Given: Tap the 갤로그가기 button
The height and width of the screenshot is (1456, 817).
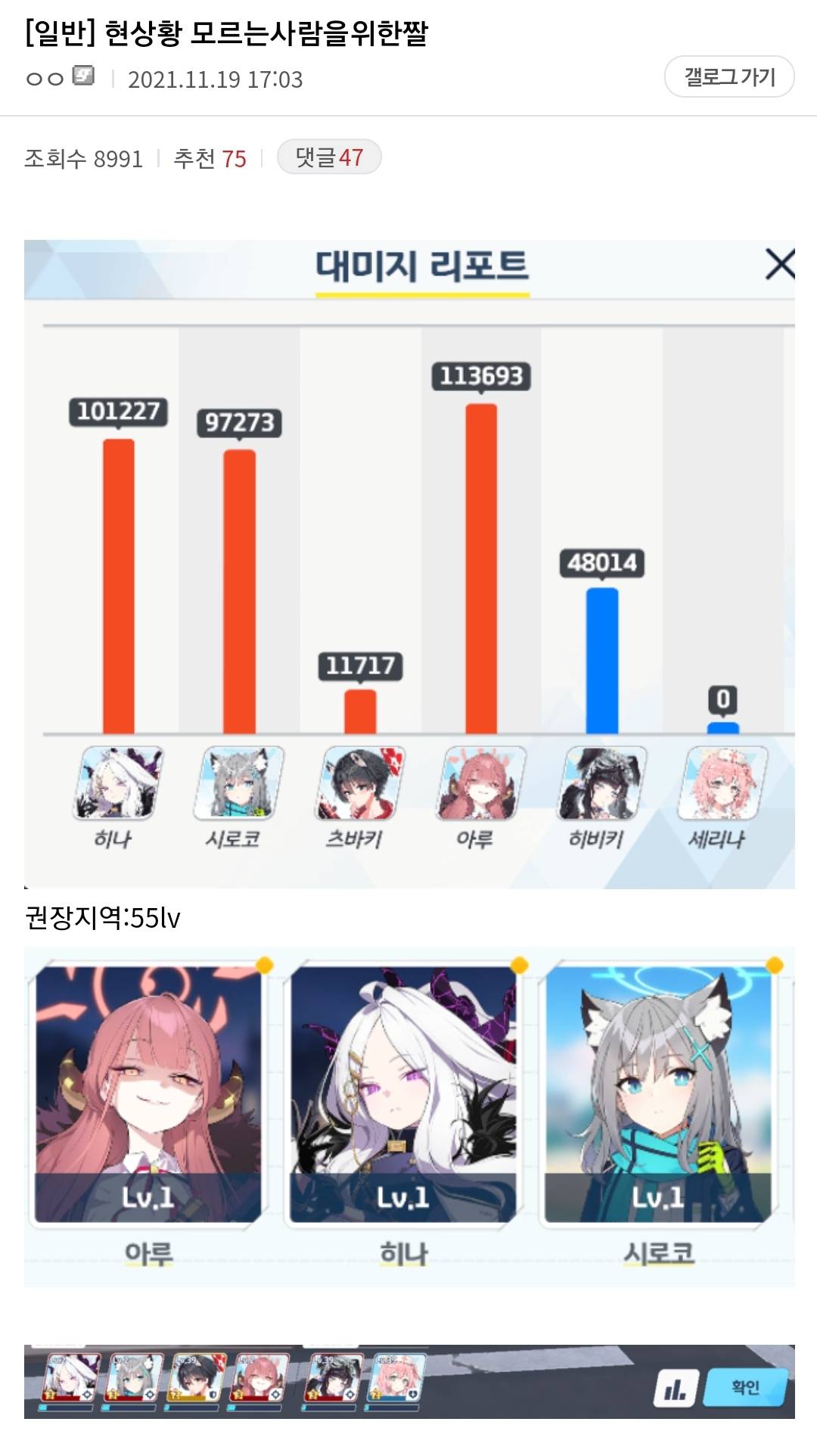Looking at the screenshot, I should tap(728, 76).
